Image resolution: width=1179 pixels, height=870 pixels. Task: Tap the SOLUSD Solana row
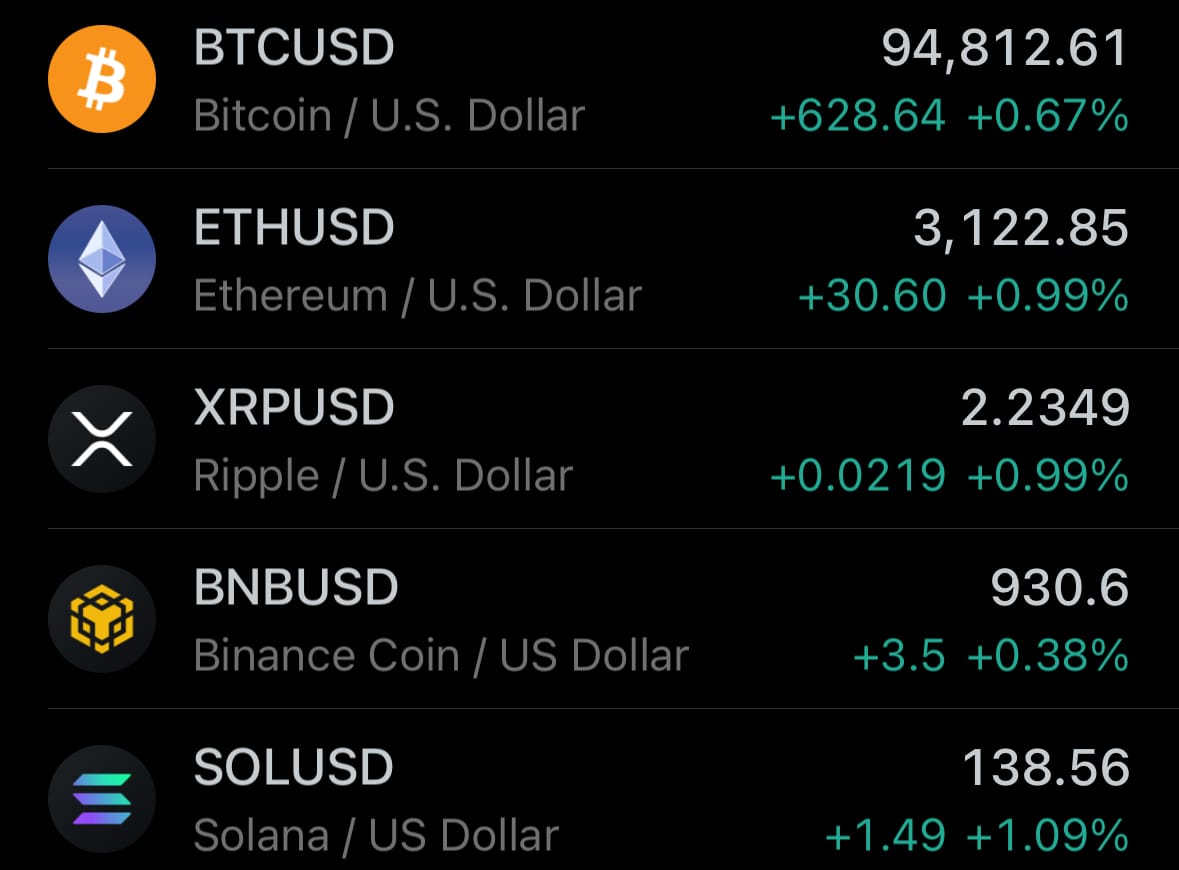pyautogui.click(x=589, y=800)
